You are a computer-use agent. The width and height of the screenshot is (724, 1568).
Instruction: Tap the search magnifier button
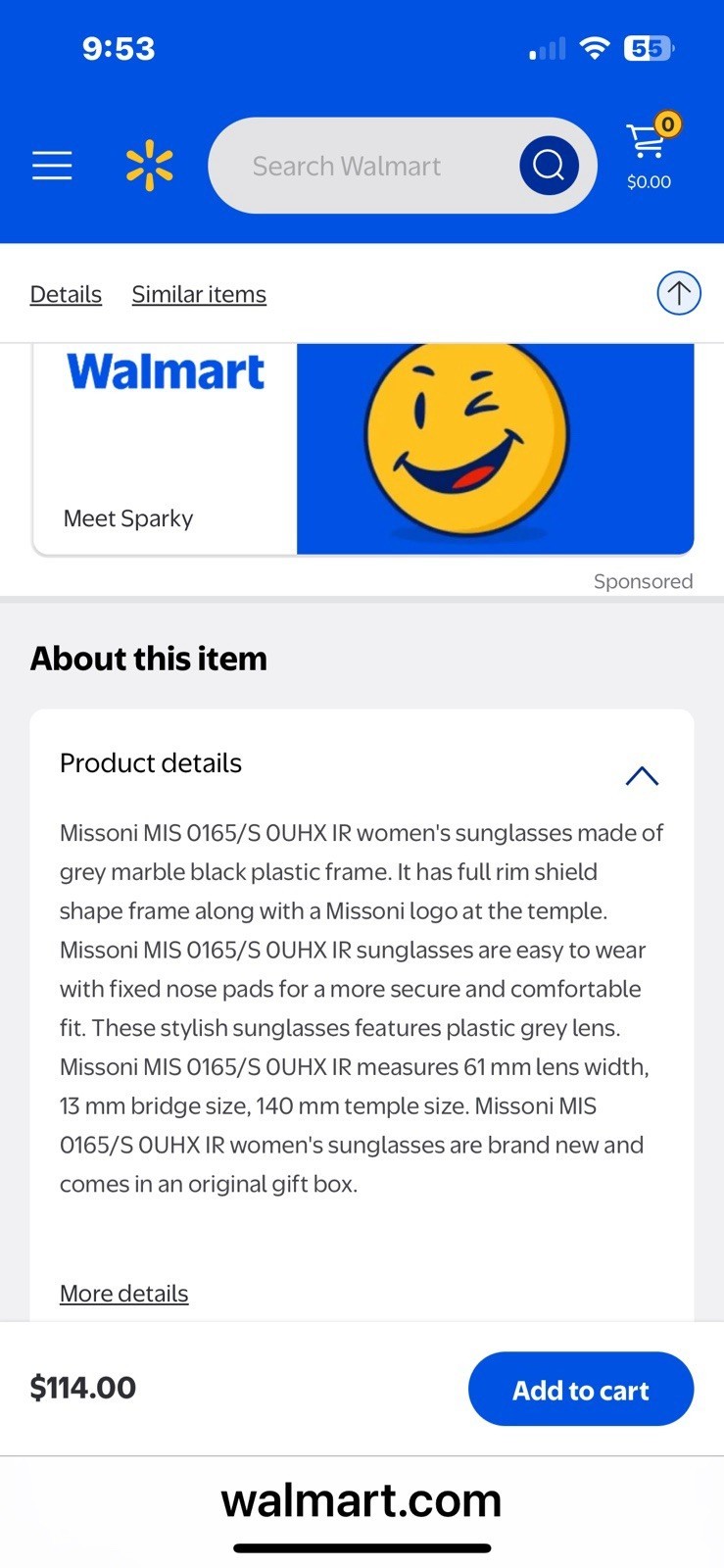[549, 166]
